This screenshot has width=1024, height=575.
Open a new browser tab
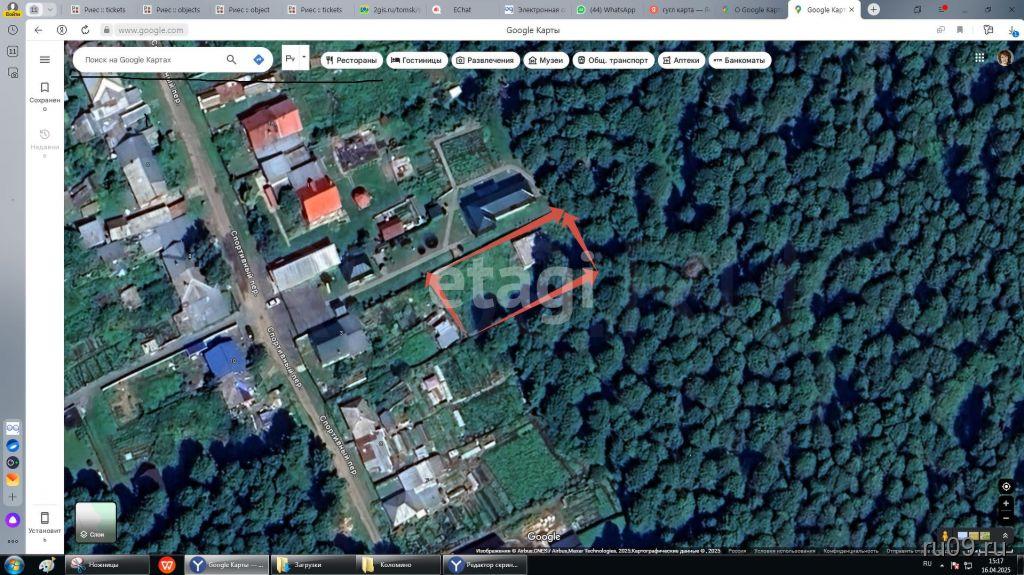coord(874,9)
